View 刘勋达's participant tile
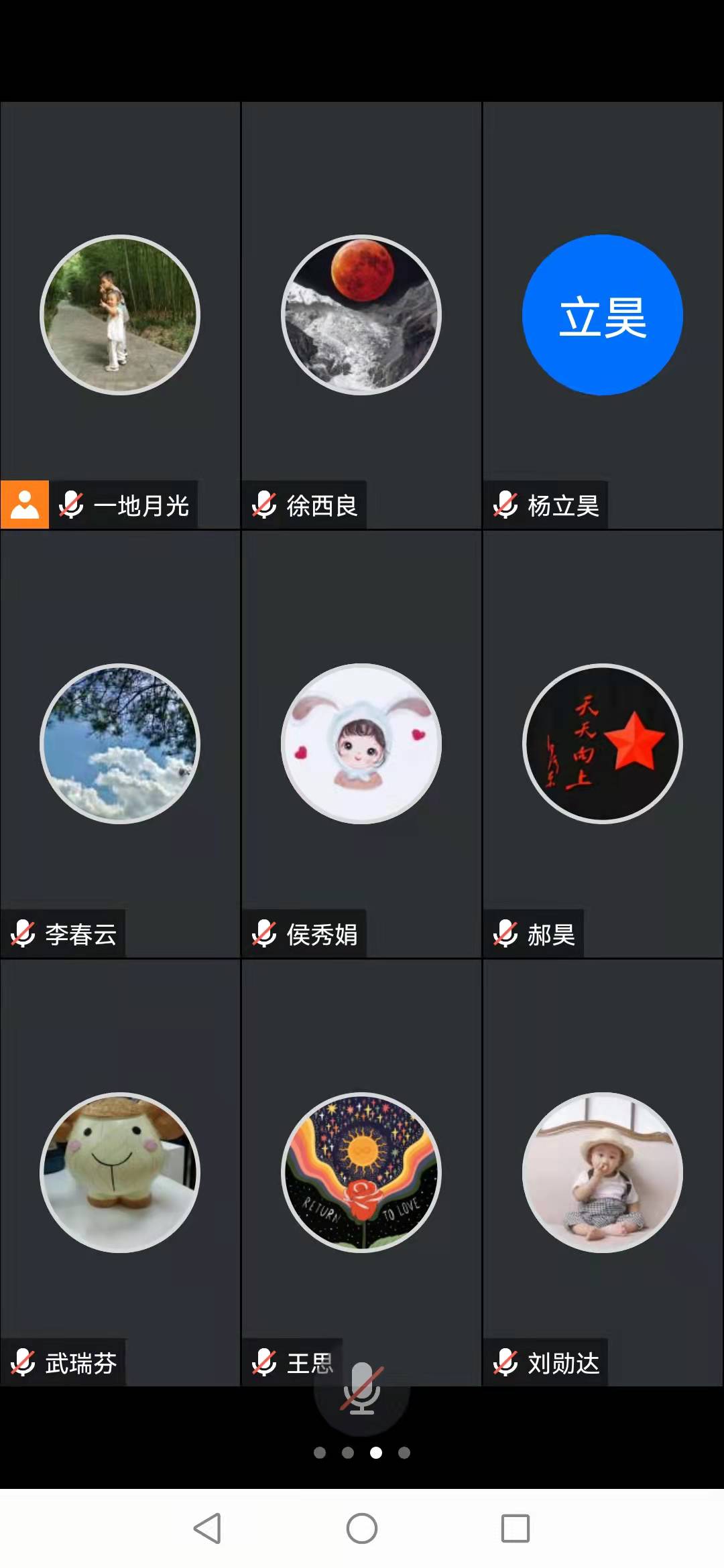 (603, 1173)
